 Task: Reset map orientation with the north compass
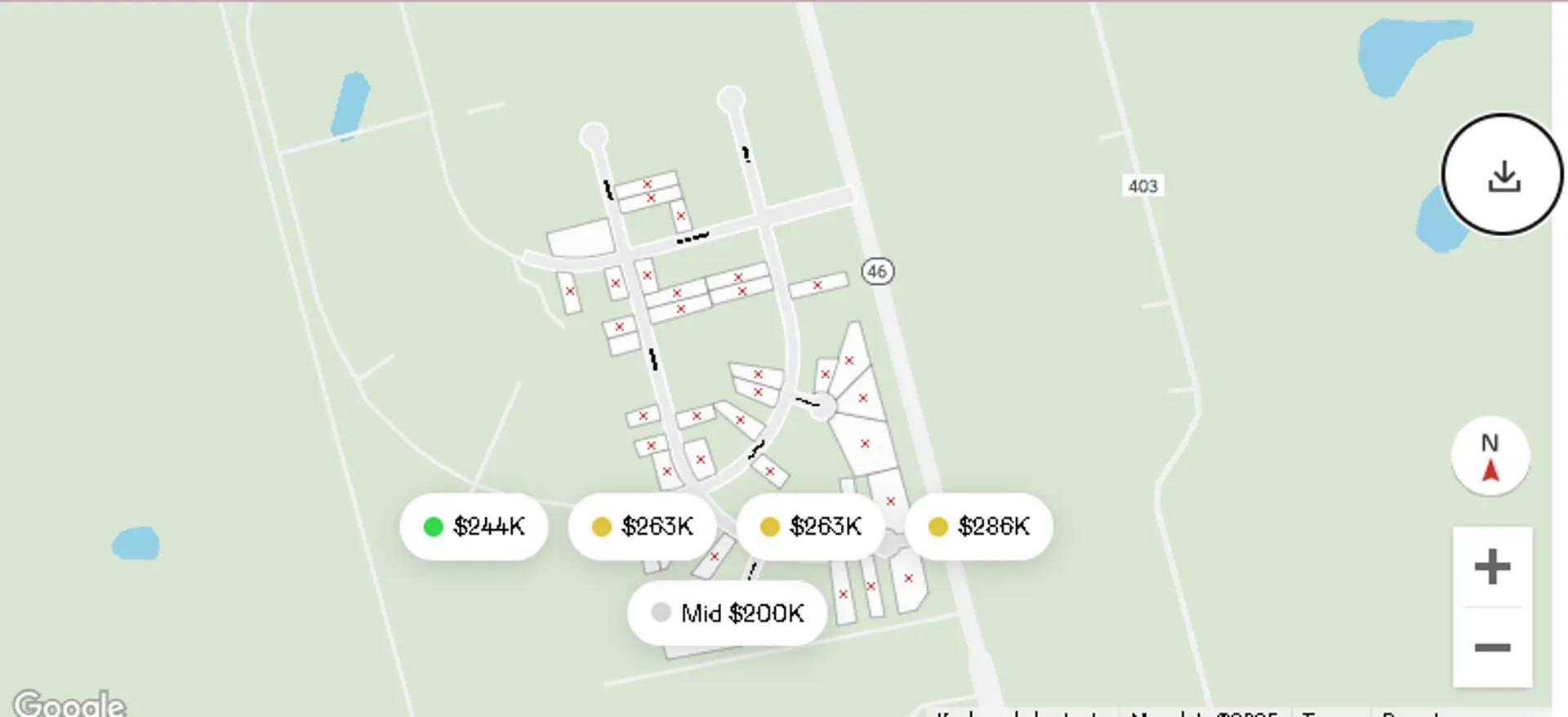(1490, 456)
